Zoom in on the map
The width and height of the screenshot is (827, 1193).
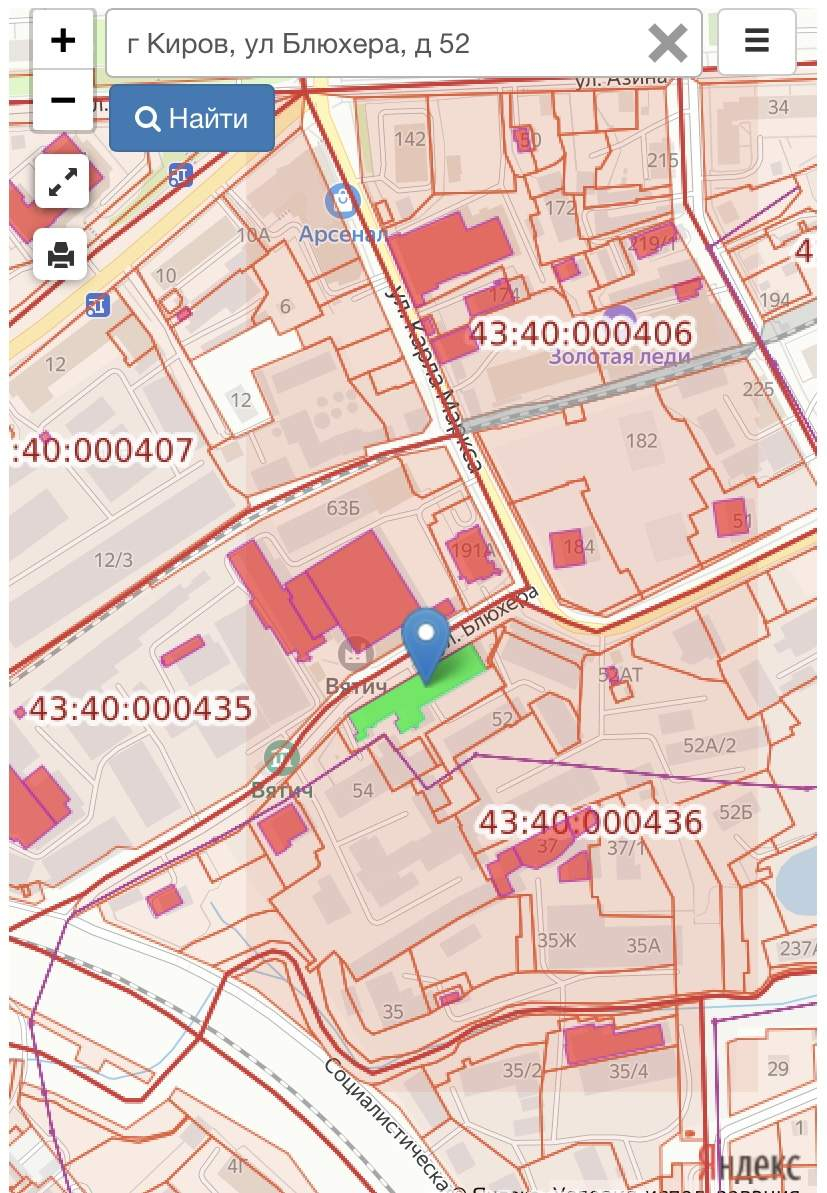[x=62, y=41]
